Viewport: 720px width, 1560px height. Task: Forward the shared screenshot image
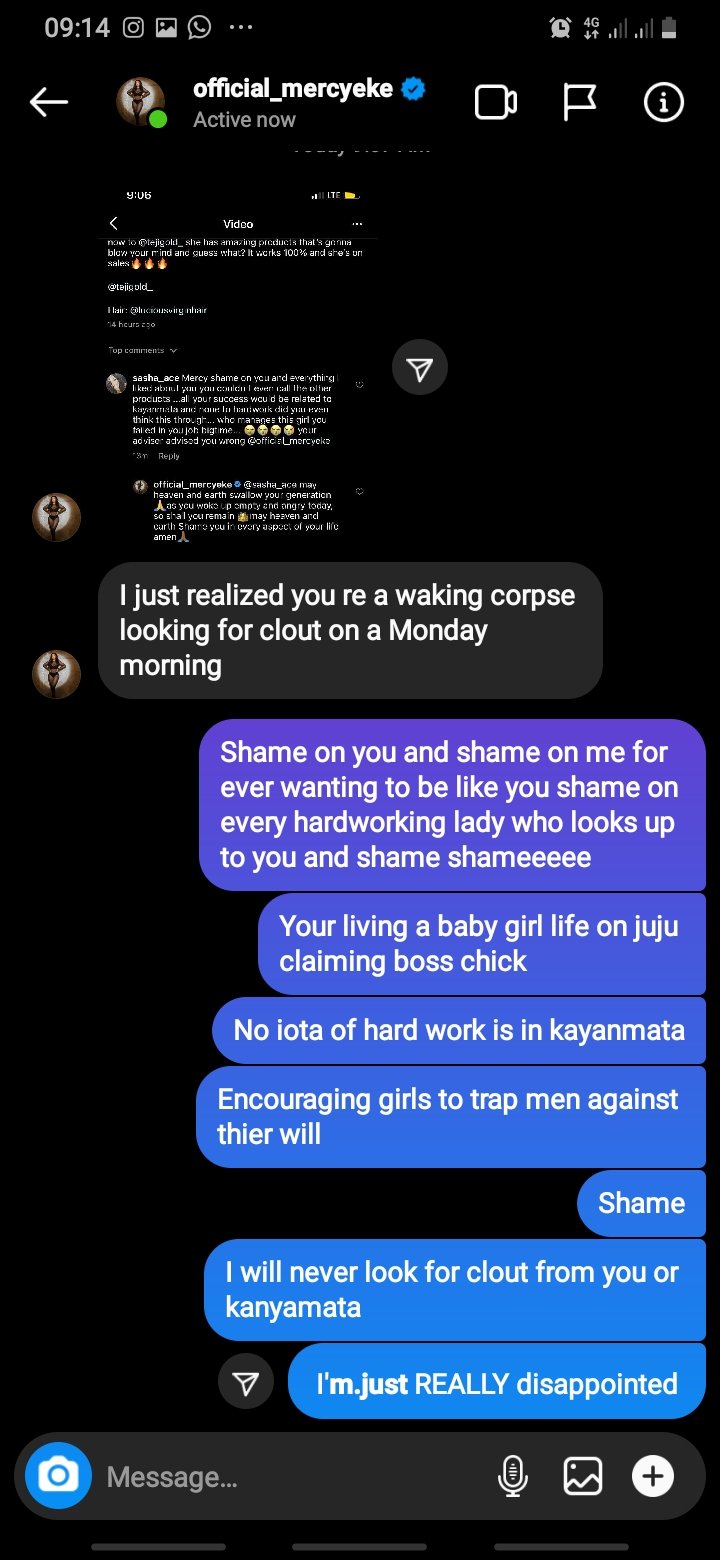pyautogui.click(x=420, y=370)
